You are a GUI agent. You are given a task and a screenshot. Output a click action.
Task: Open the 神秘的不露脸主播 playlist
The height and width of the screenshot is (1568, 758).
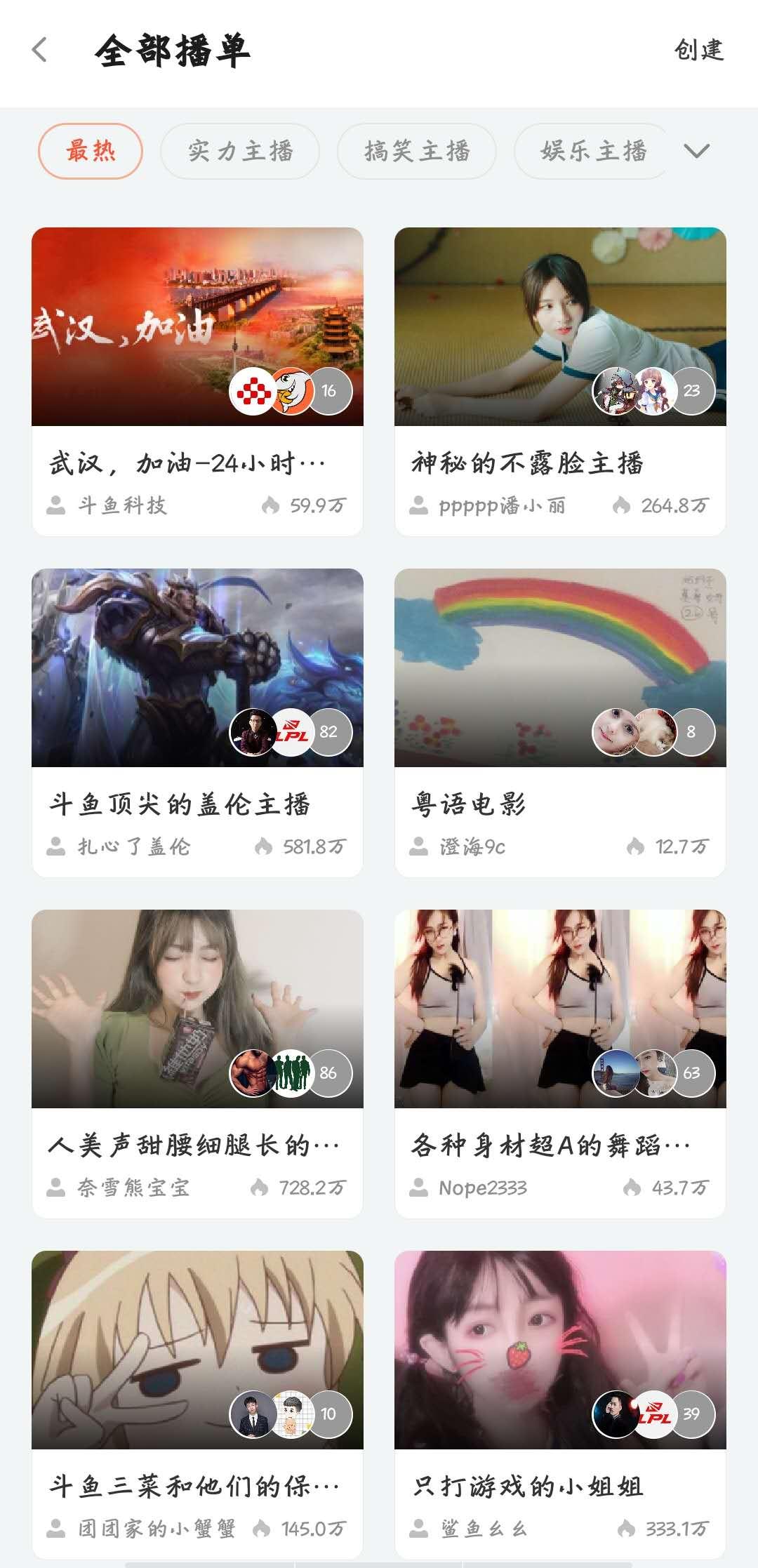(x=560, y=381)
